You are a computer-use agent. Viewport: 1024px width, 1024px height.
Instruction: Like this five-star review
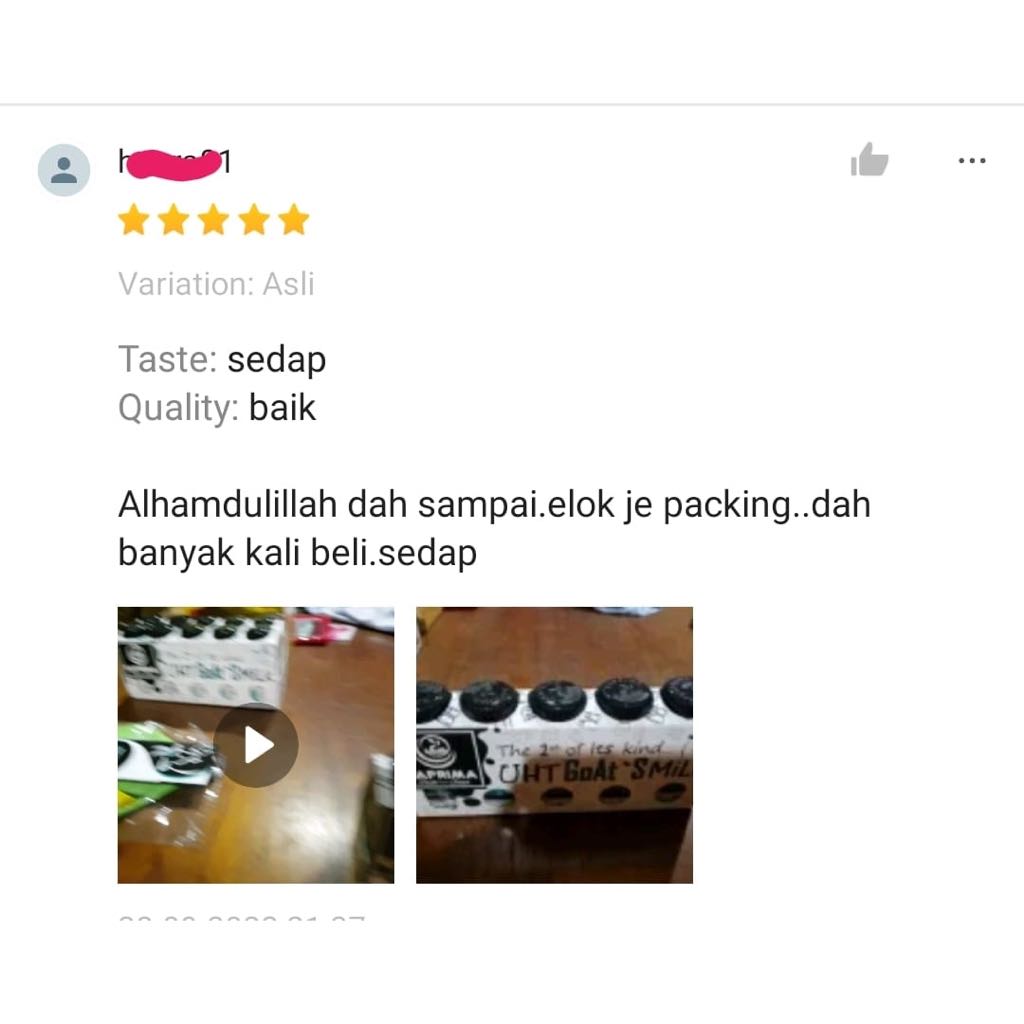(869, 160)
